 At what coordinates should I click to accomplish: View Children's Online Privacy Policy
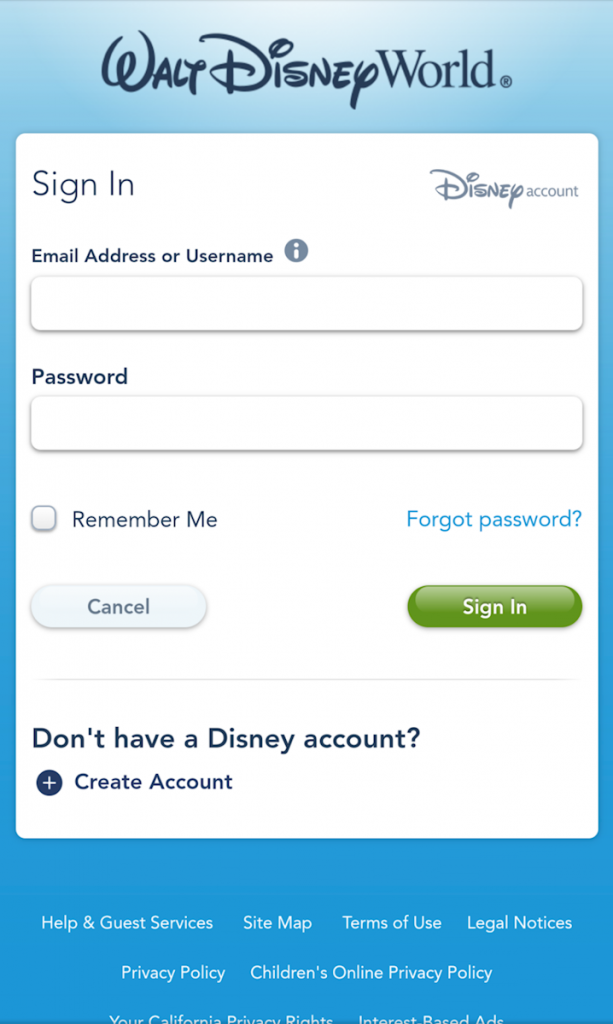coord(371,972)
